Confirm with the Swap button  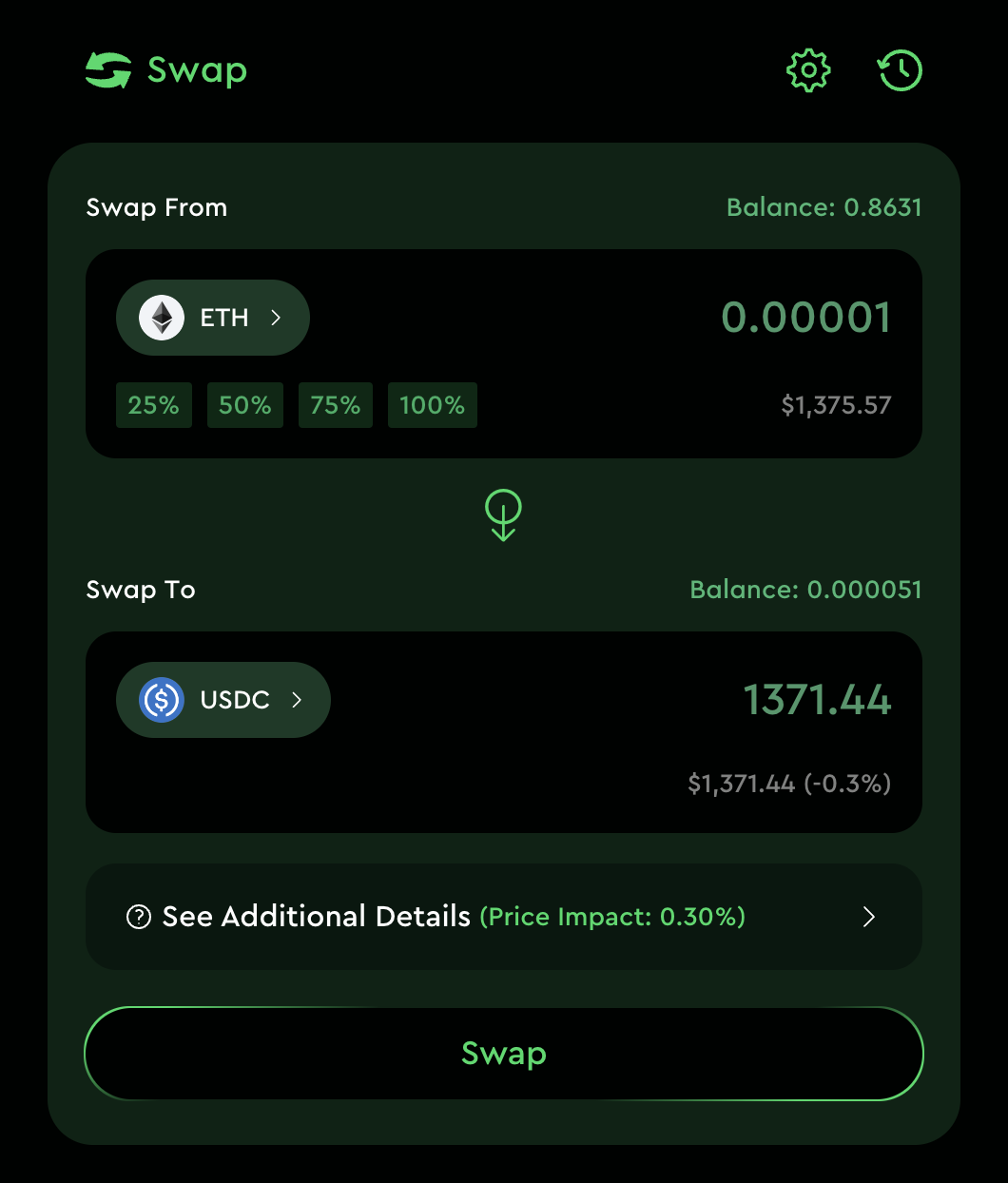click(504, 1054)
